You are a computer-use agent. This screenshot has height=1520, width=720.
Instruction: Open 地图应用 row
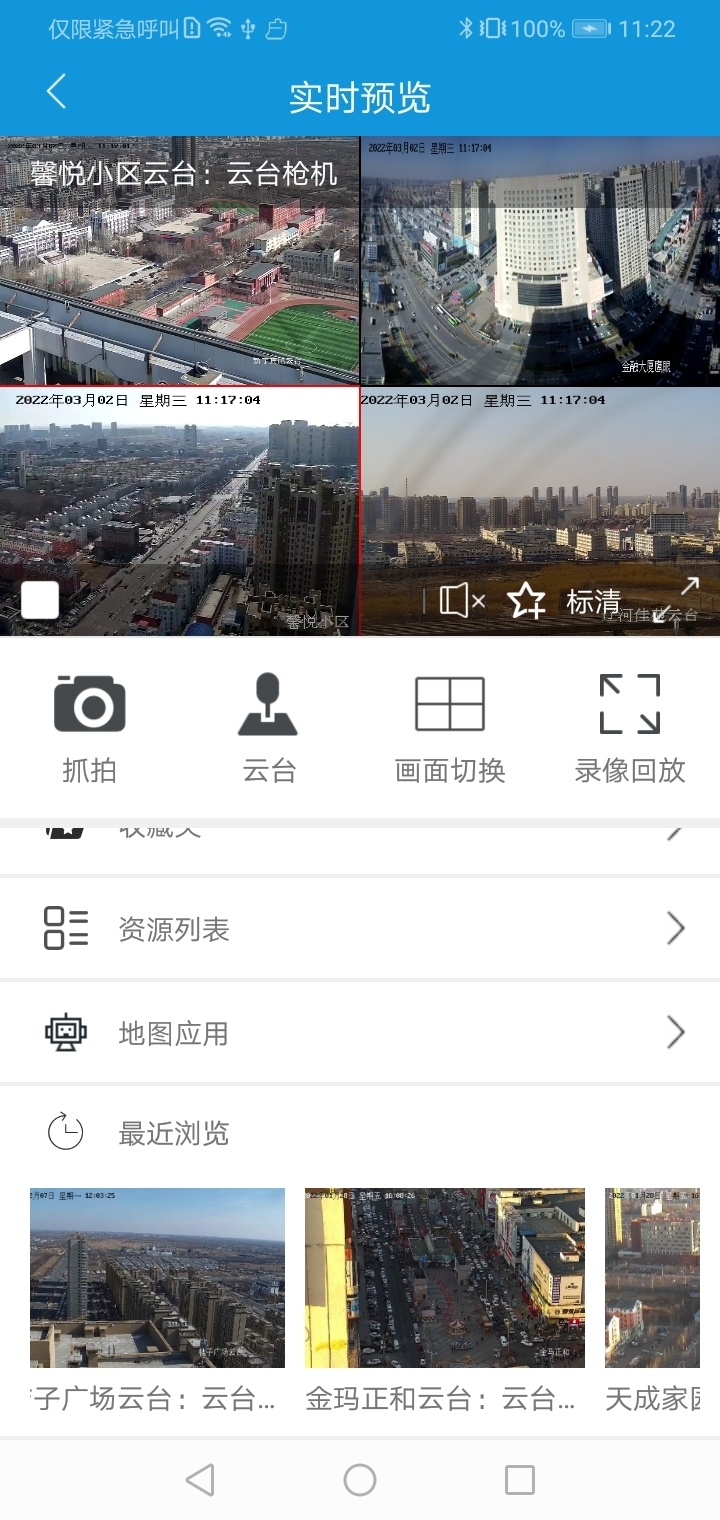coord(360,1033)
